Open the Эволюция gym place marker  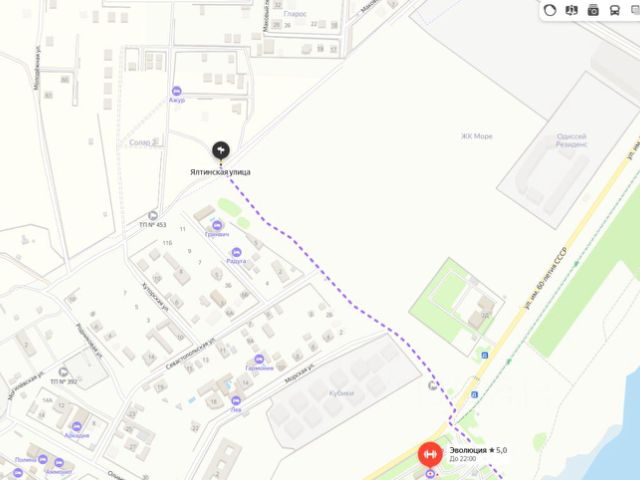[x=430, y=454]
